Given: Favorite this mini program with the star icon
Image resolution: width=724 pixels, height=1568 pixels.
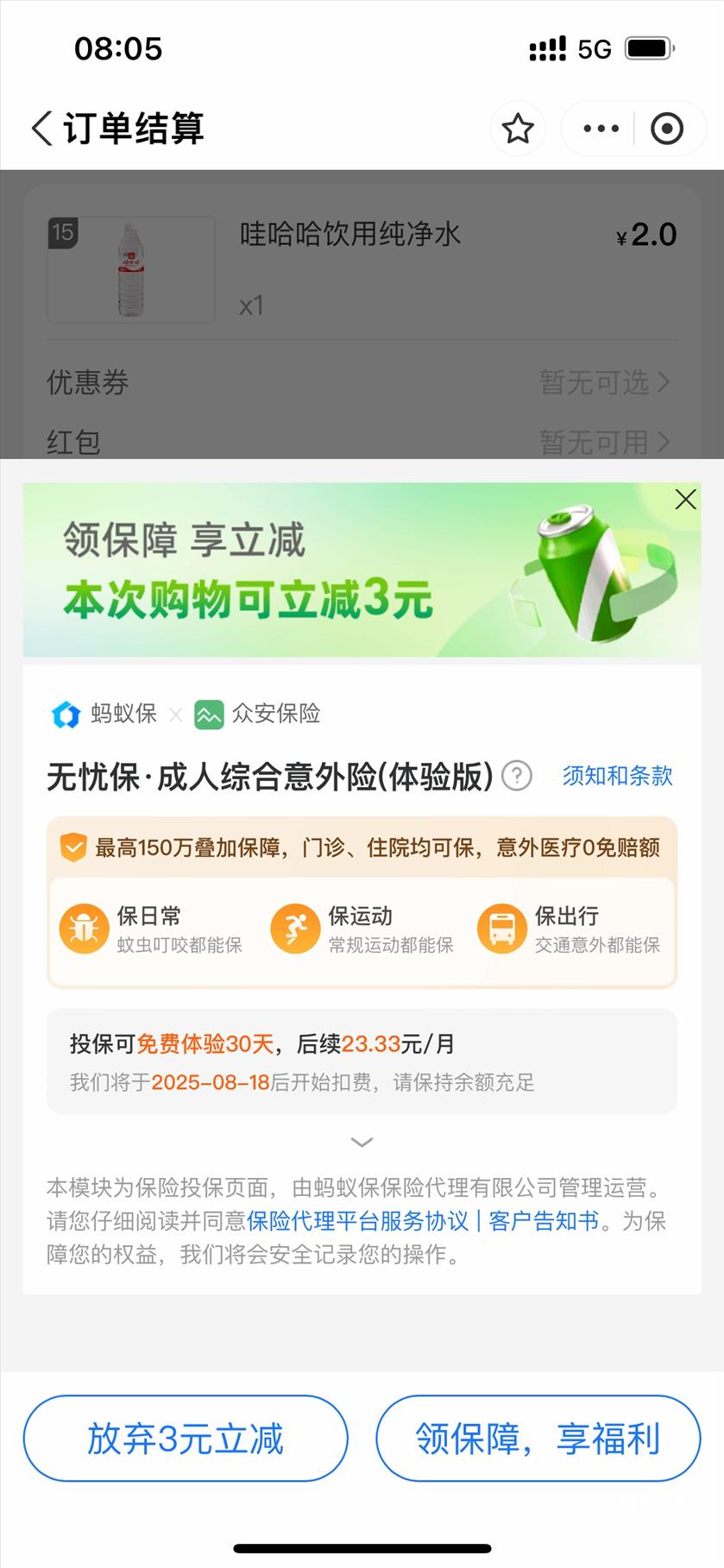Looking at the screenshot, I should pyautogui.click(x=518, y=129).
